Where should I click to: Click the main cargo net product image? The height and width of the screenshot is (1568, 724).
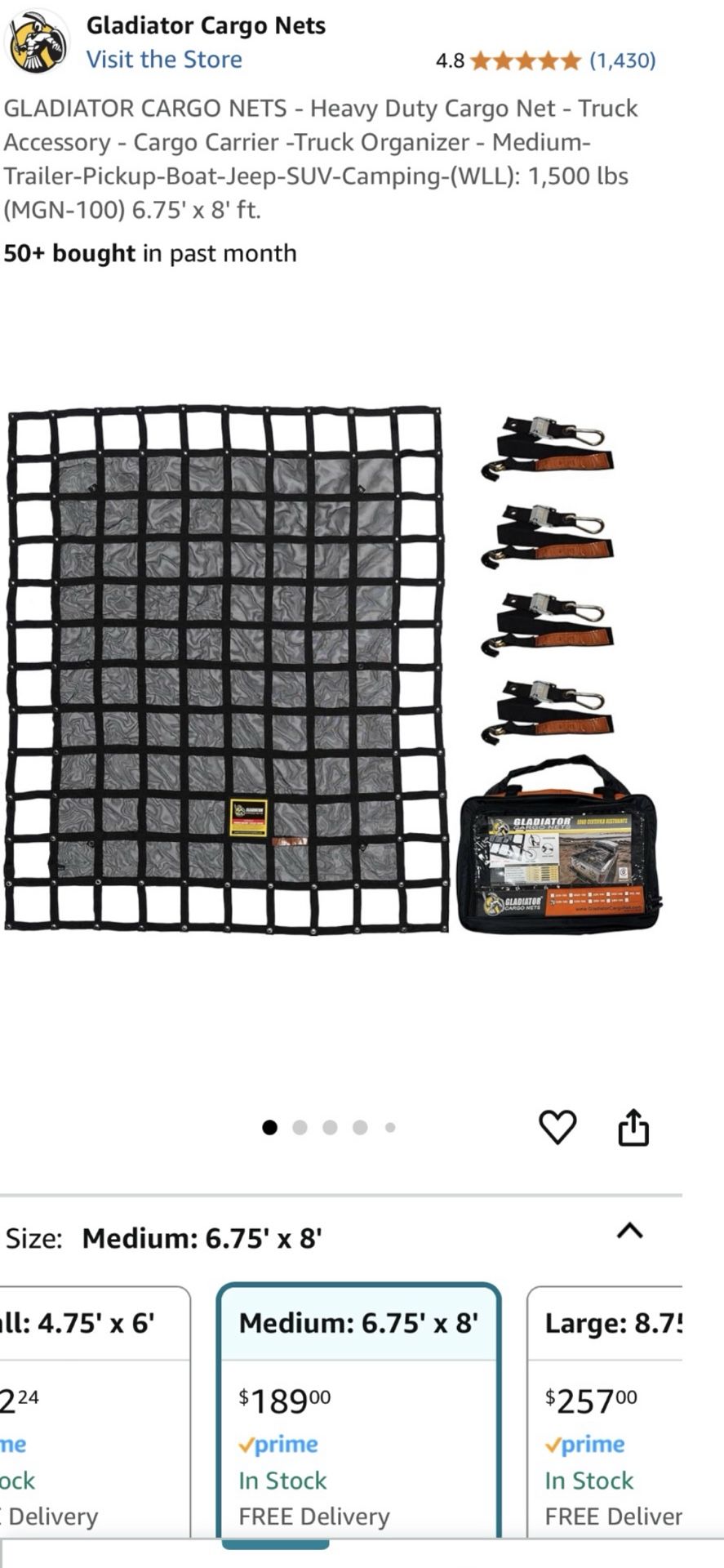[229, 670]
